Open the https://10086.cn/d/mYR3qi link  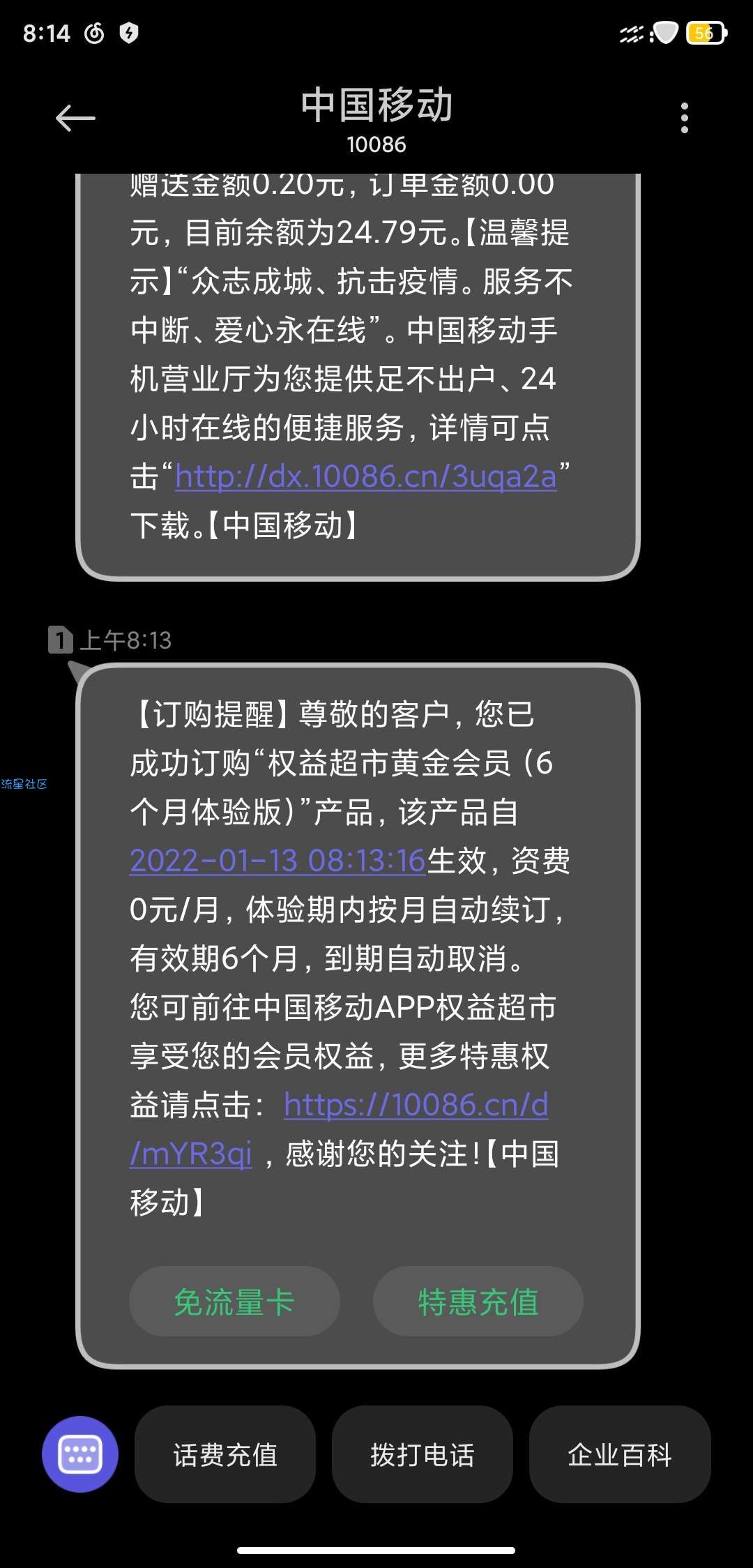pos(416,1106)
